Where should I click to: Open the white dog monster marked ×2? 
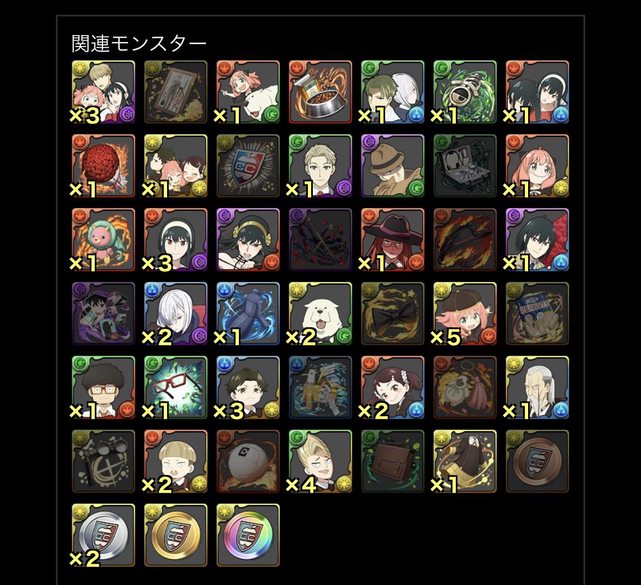pyautogui.click(x=320, y=313)
